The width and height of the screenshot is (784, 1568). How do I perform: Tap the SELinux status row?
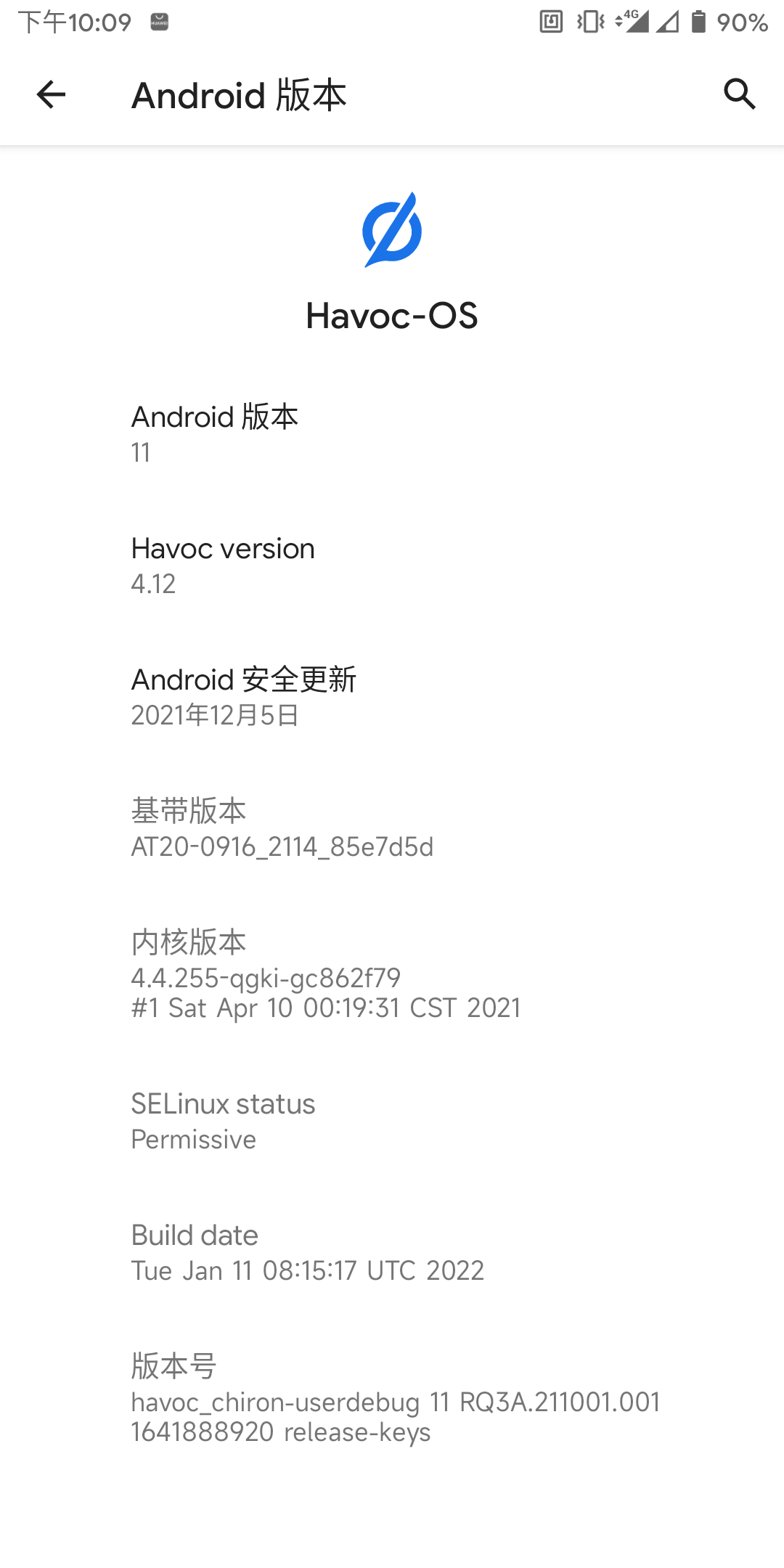coord(392,1122)
